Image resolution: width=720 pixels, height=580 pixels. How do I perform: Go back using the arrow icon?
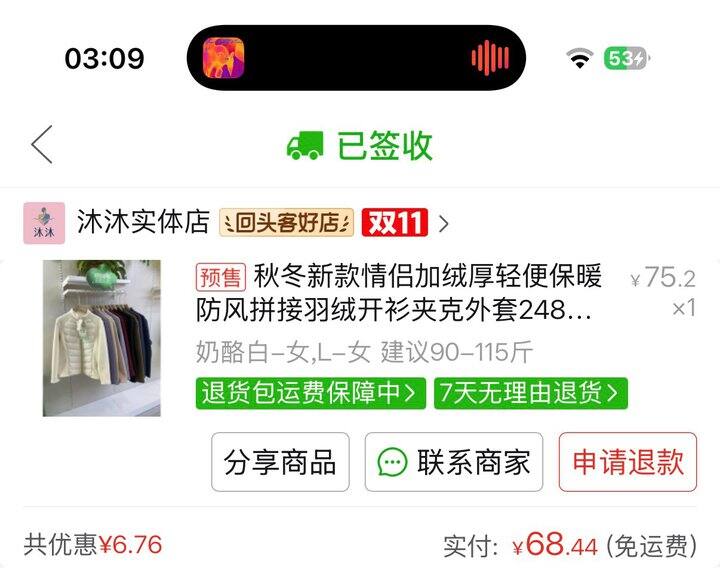point(41,145)
